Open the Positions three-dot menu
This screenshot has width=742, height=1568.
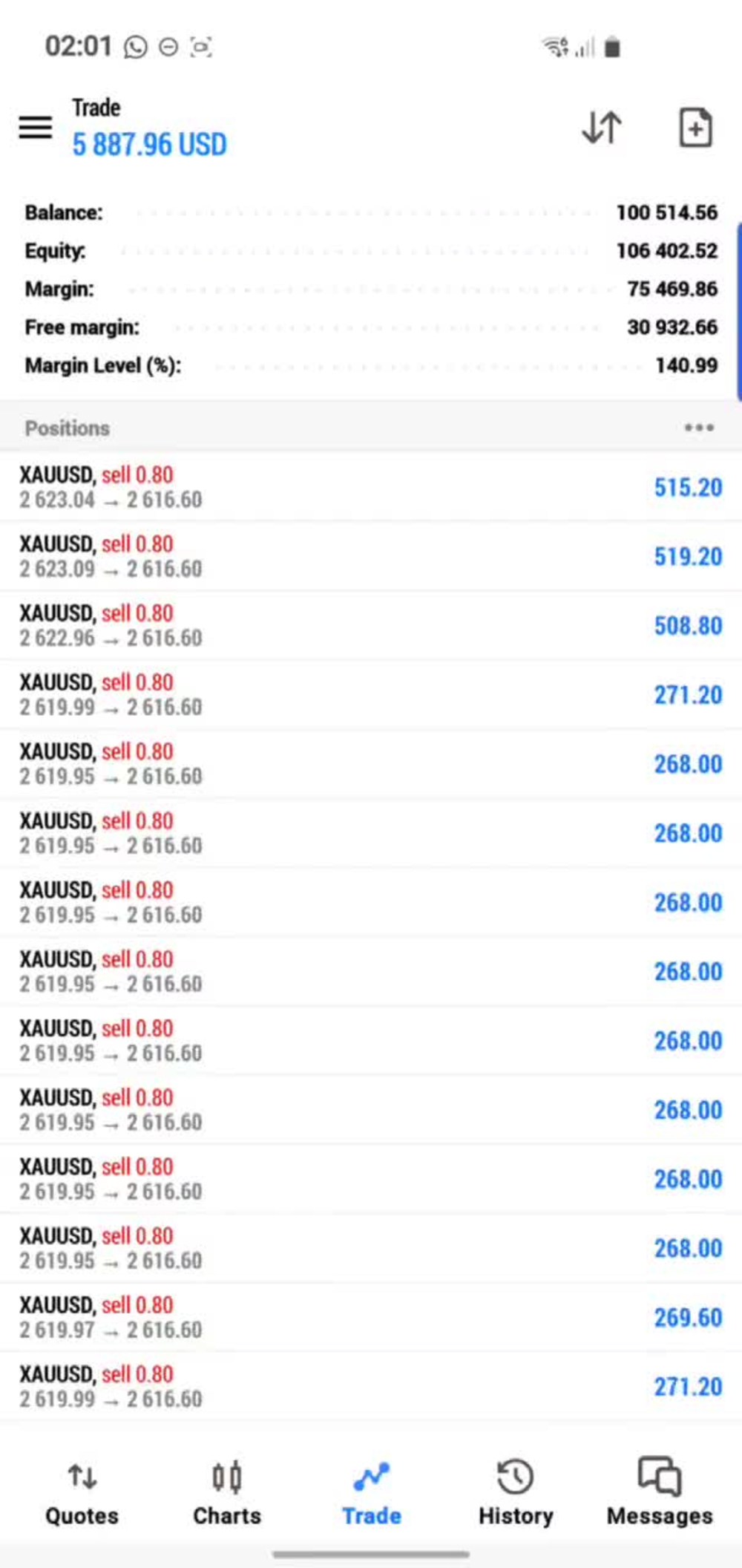[x=699, y=428]
